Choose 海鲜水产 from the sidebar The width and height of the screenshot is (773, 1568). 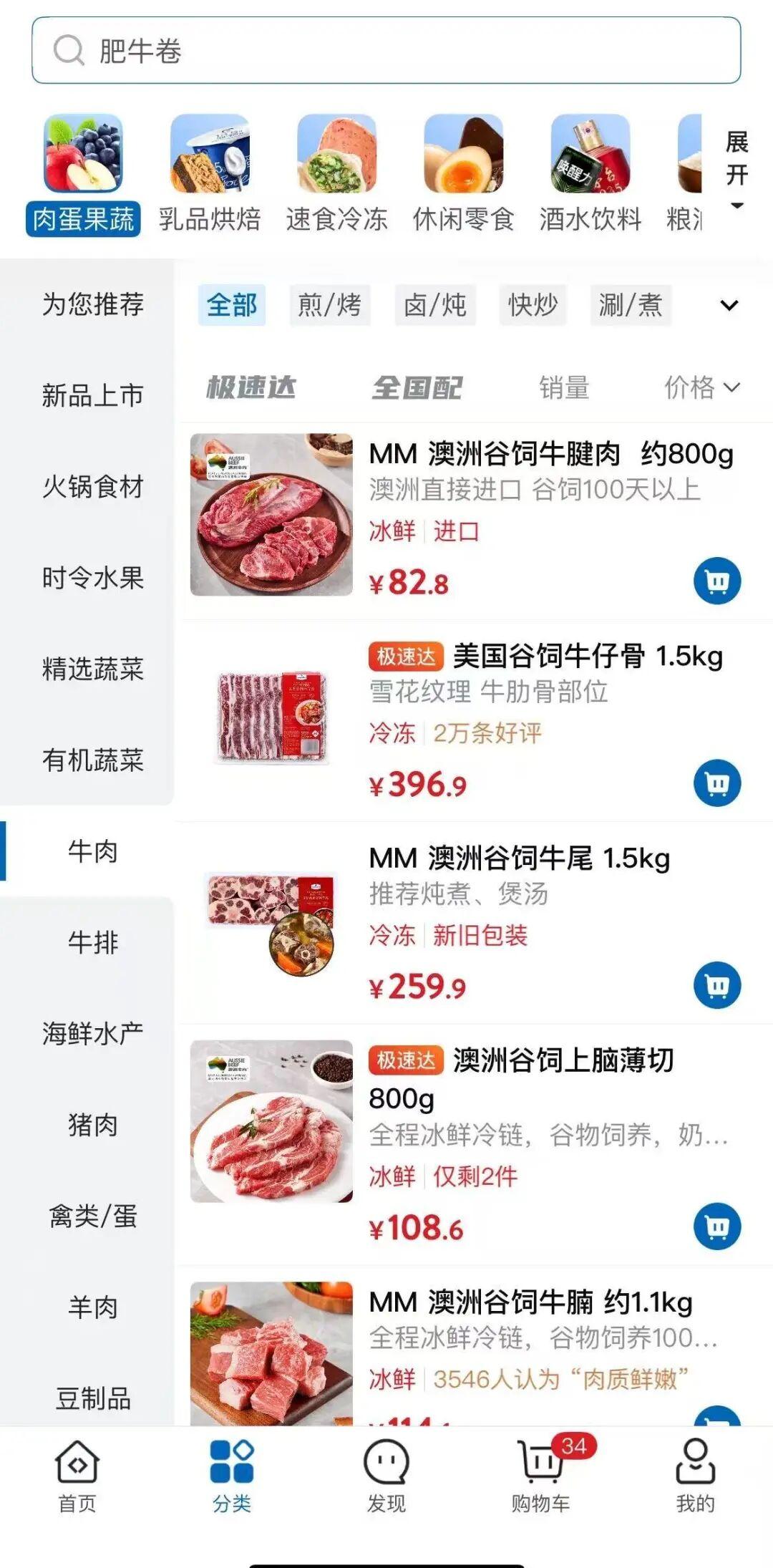[93, 1033]
